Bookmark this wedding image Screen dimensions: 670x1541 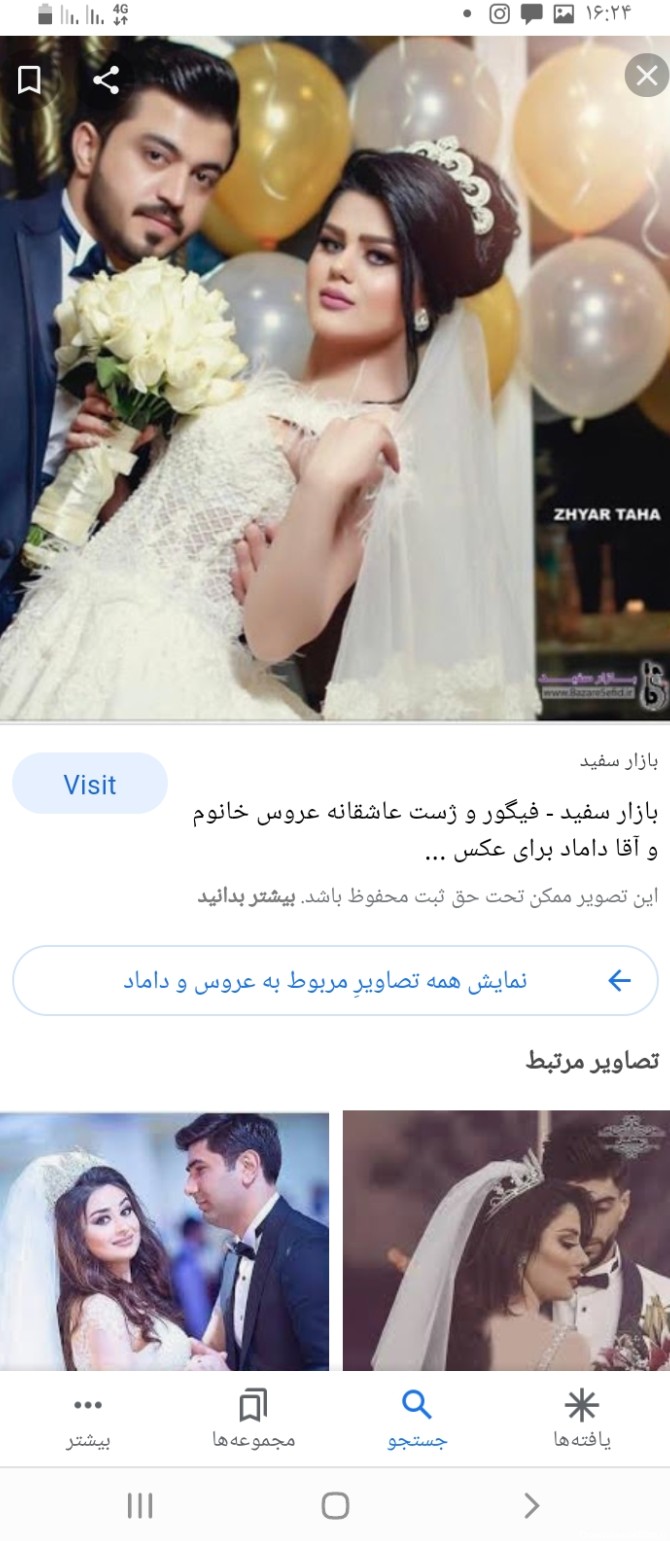pos(30,80)
